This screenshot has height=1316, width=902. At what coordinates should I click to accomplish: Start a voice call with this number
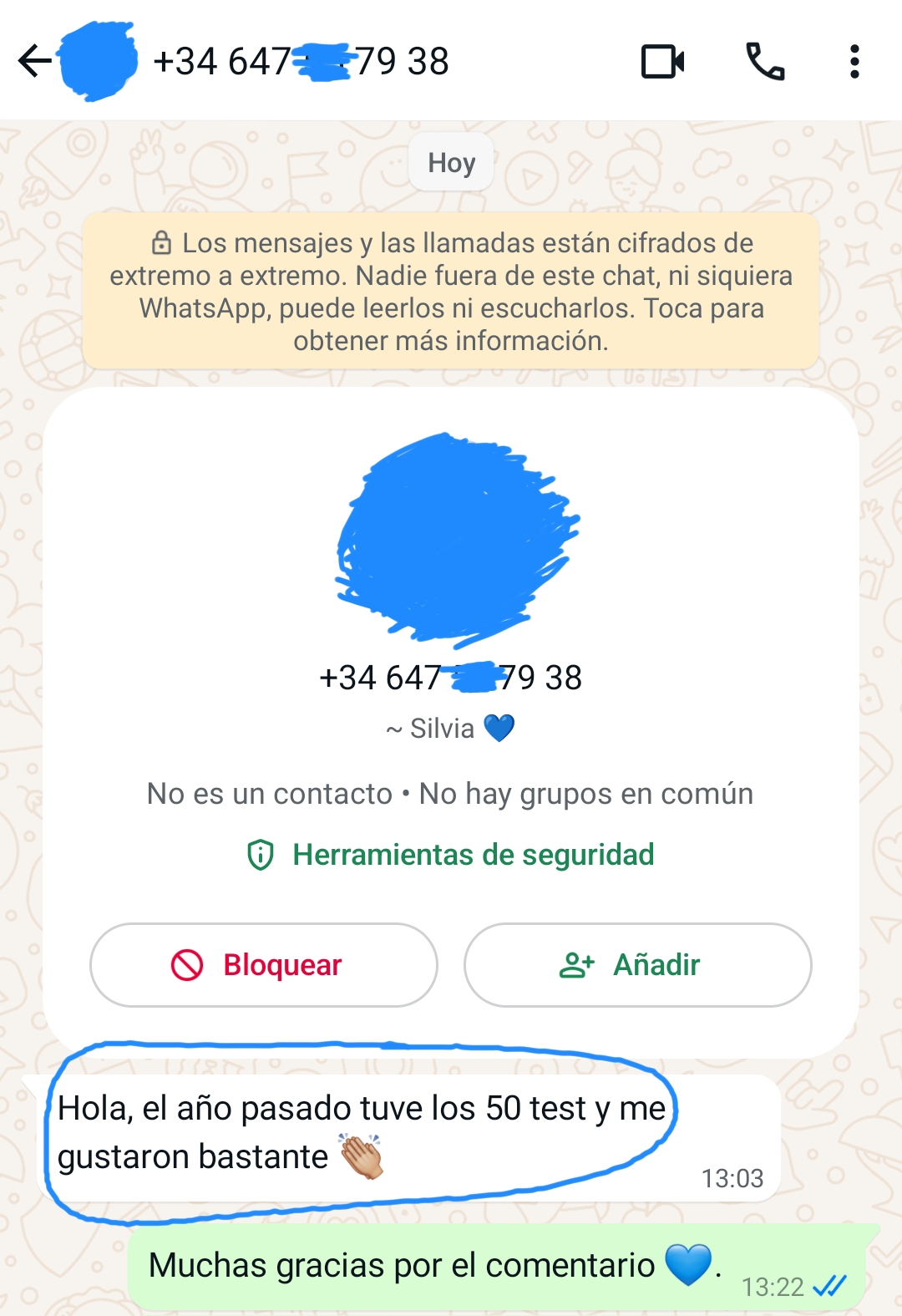[x=764, y=62]
